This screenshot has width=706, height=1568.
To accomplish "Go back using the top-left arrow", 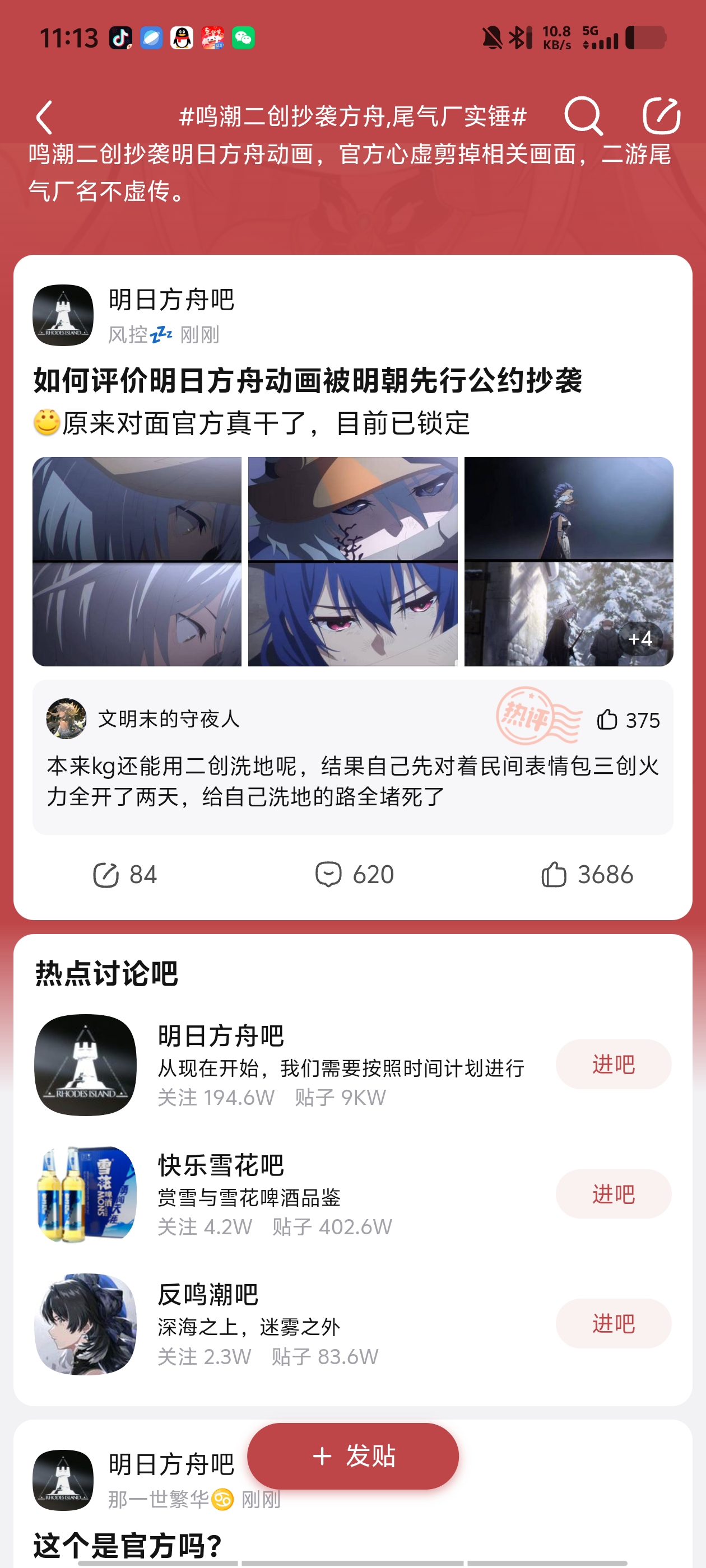I will (44, 117).
